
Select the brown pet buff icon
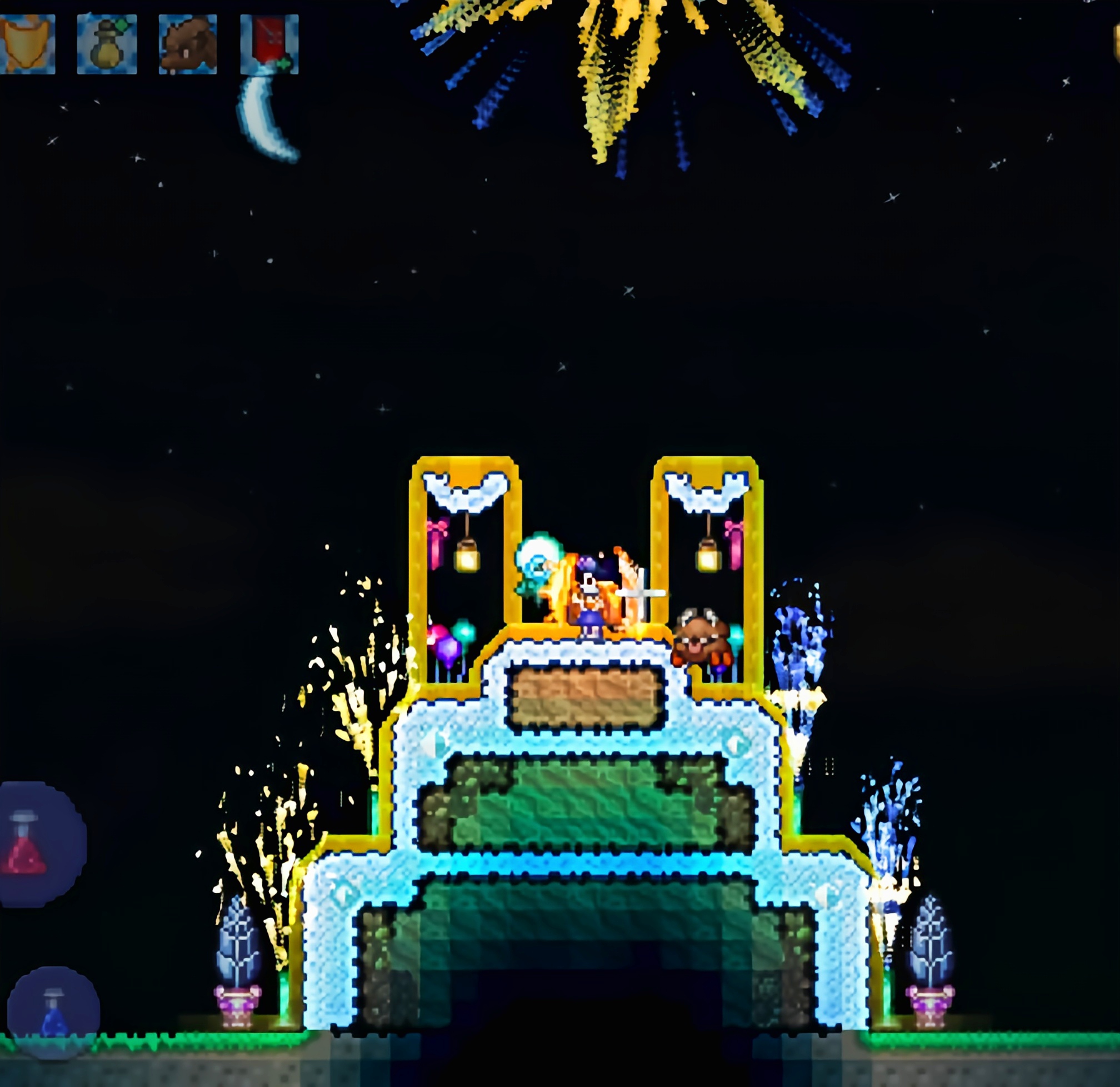click(188, 44)
